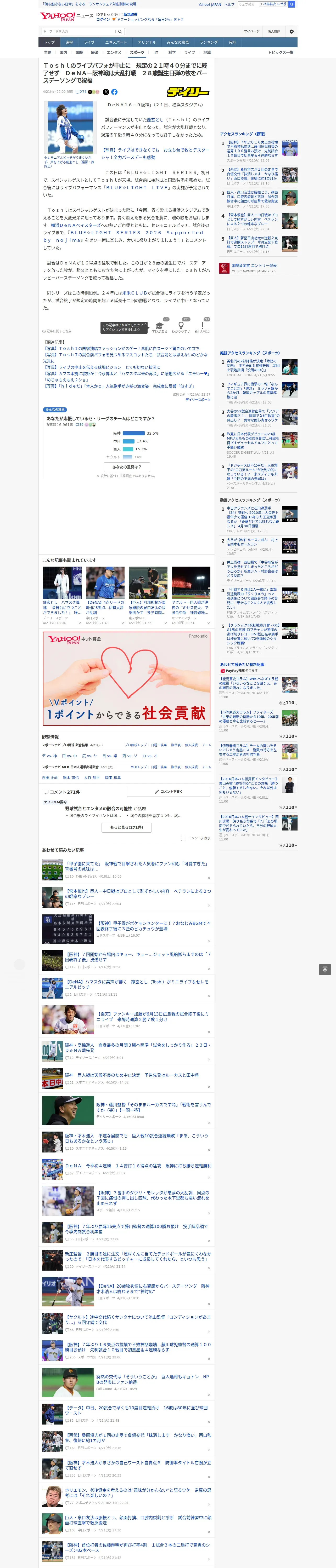
Task: Open マイページ link
Action: click(x=251, y=32)
